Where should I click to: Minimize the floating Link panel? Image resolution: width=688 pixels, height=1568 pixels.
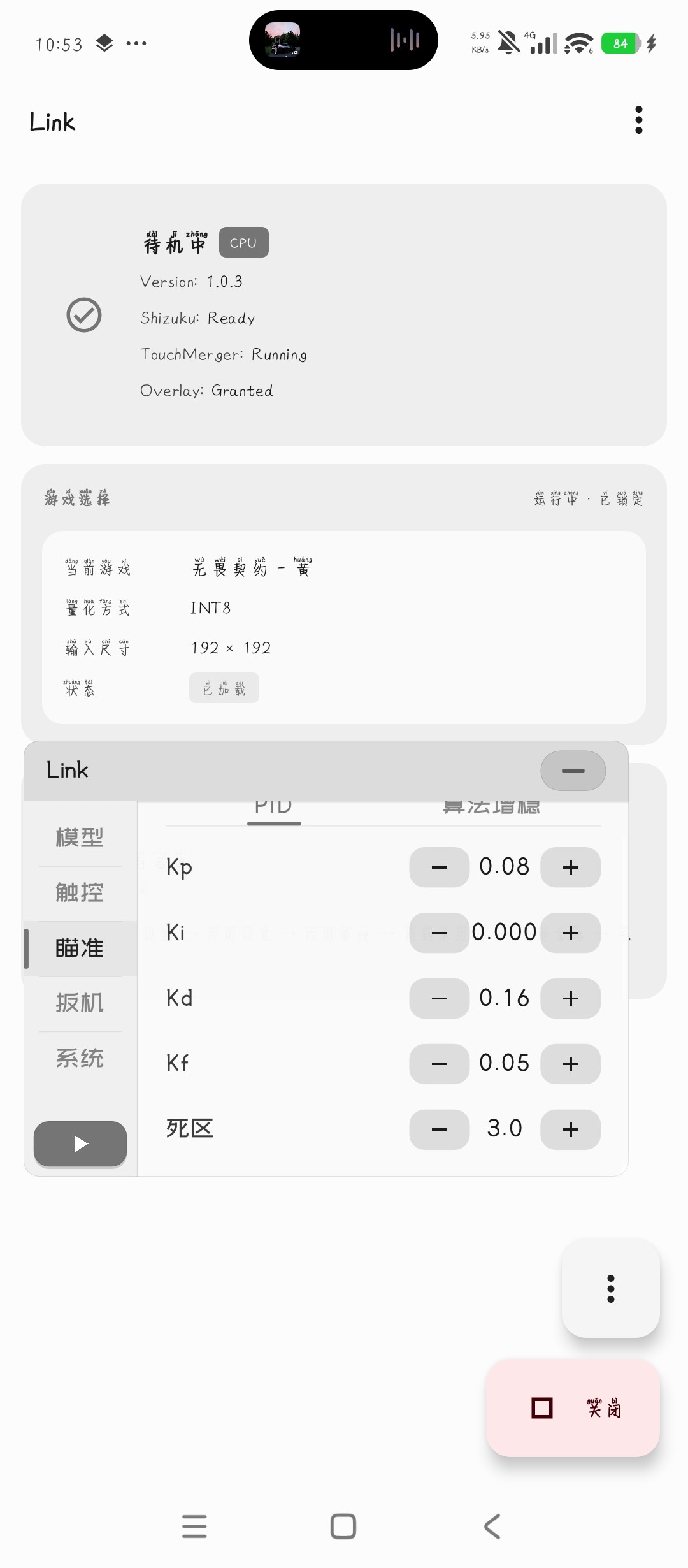573,770
